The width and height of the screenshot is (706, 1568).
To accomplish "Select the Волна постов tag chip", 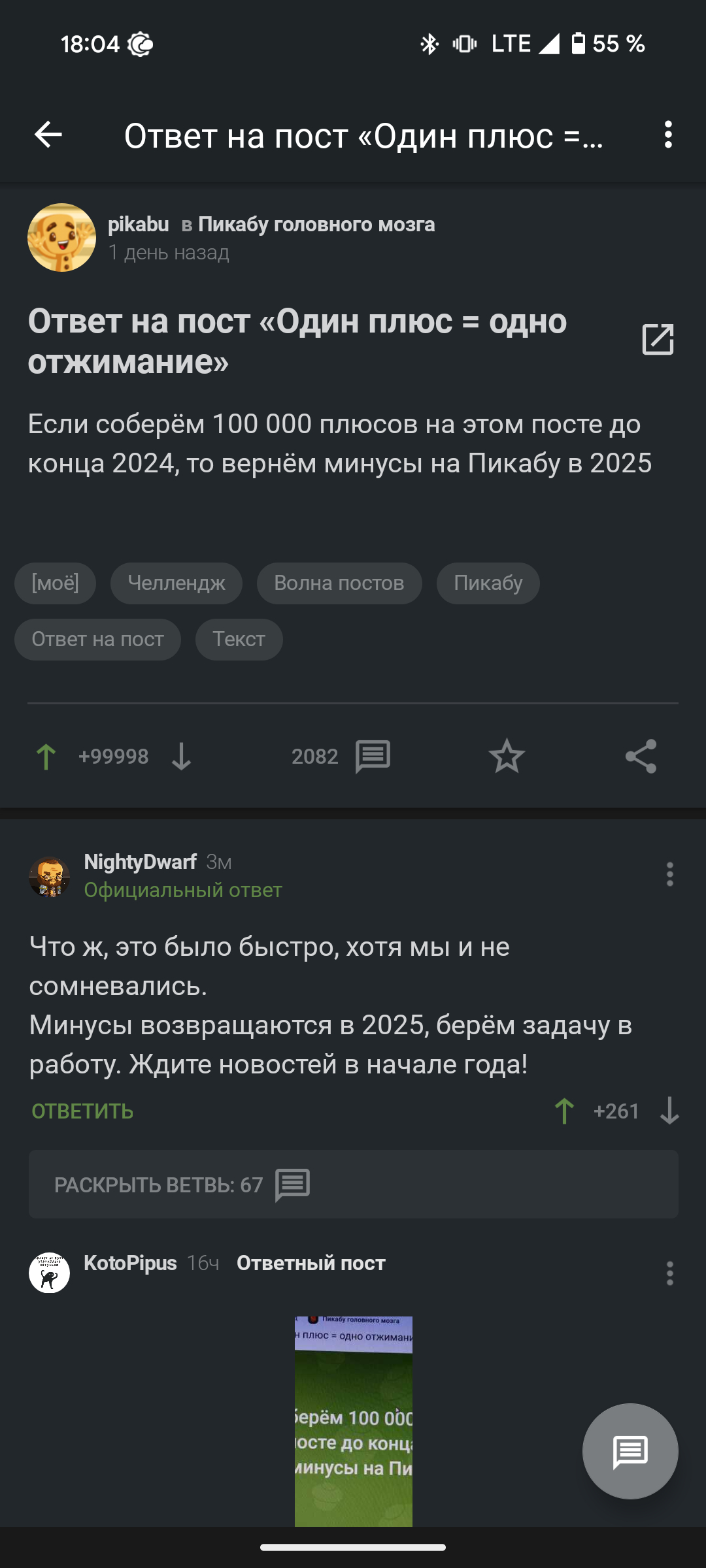I will click(x=339, y=583).
